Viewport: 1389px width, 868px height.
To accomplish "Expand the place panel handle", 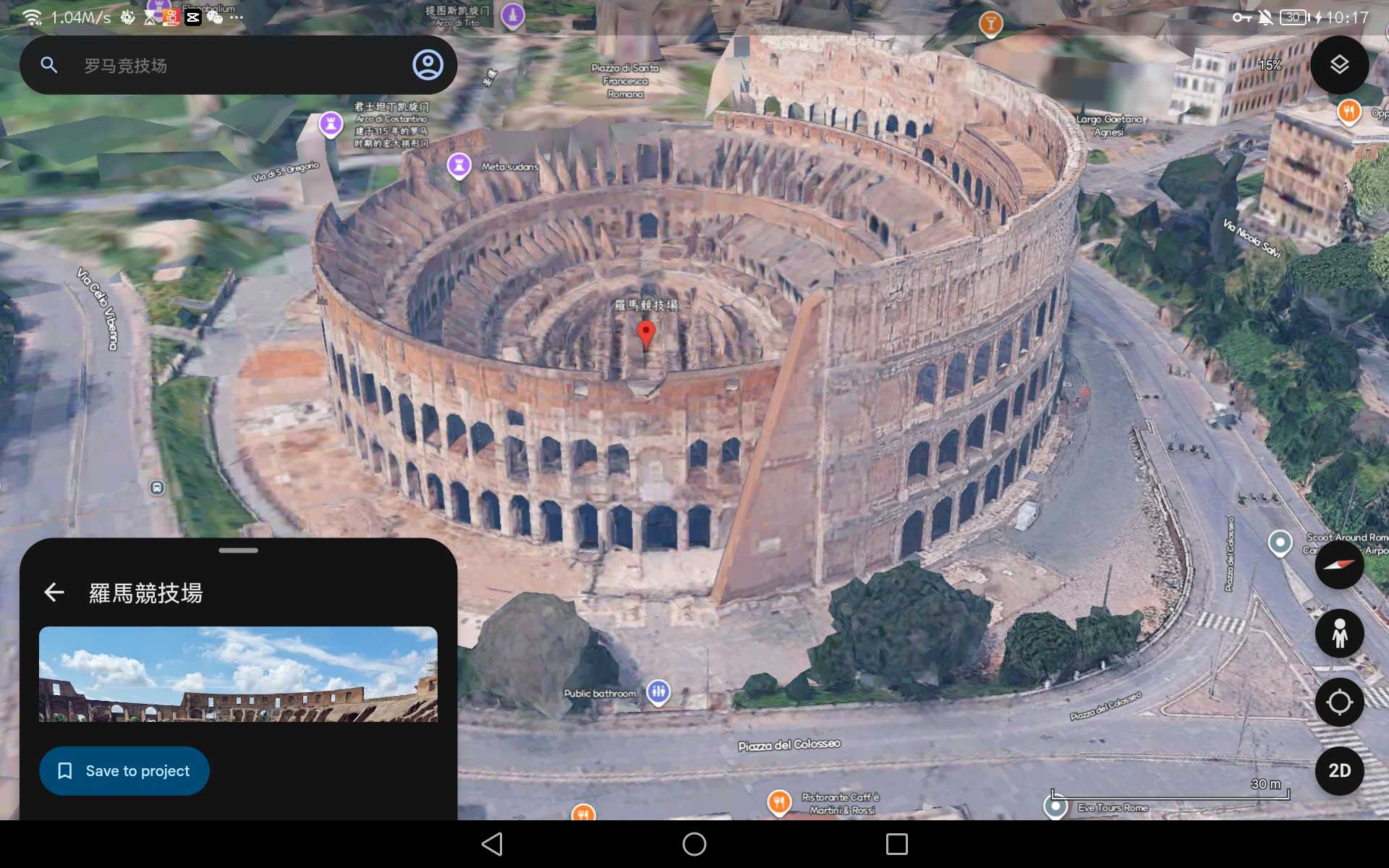I will click(x=238, y=550).
